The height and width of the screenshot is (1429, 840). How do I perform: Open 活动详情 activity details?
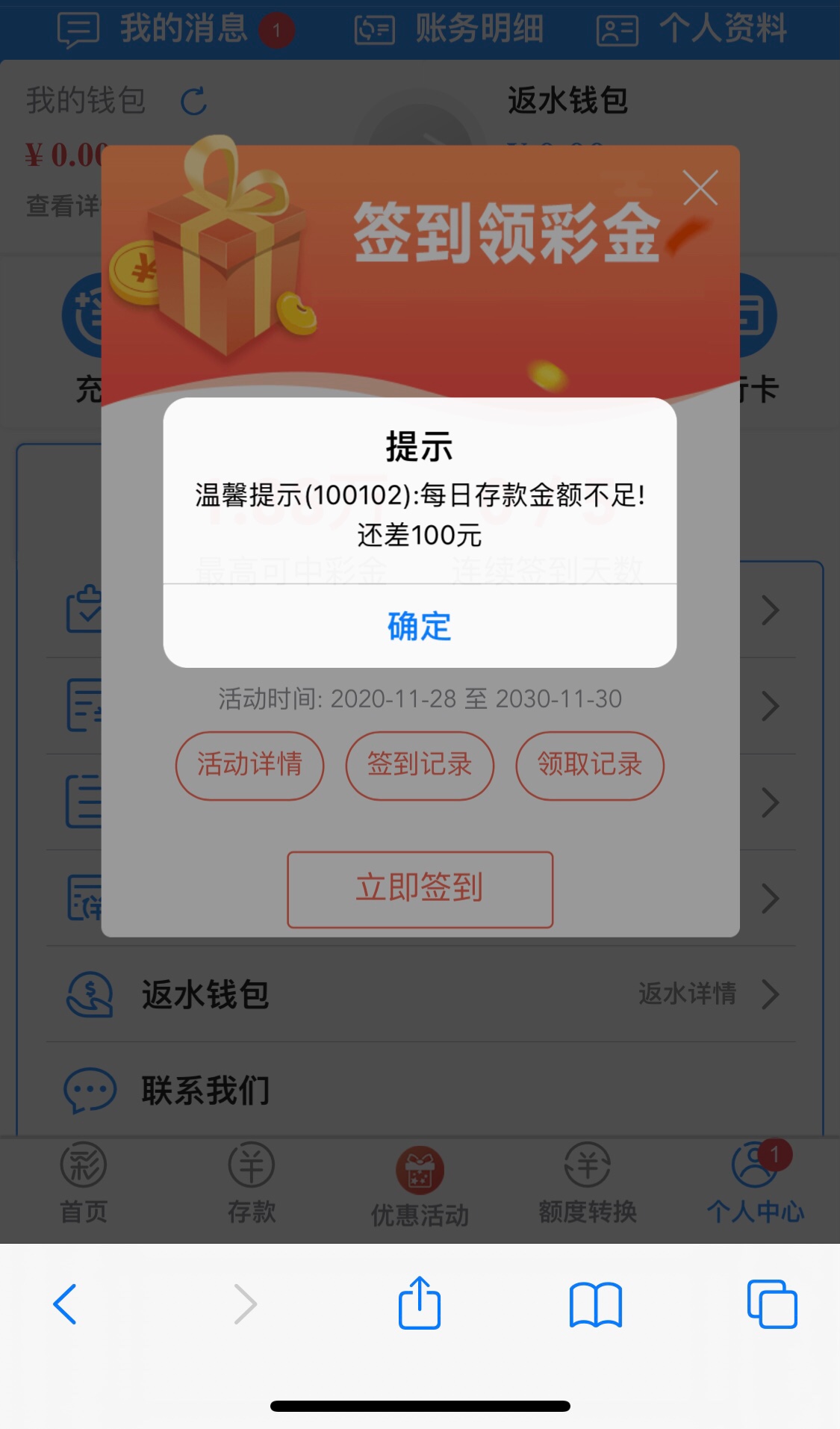[x=249, y=765]
